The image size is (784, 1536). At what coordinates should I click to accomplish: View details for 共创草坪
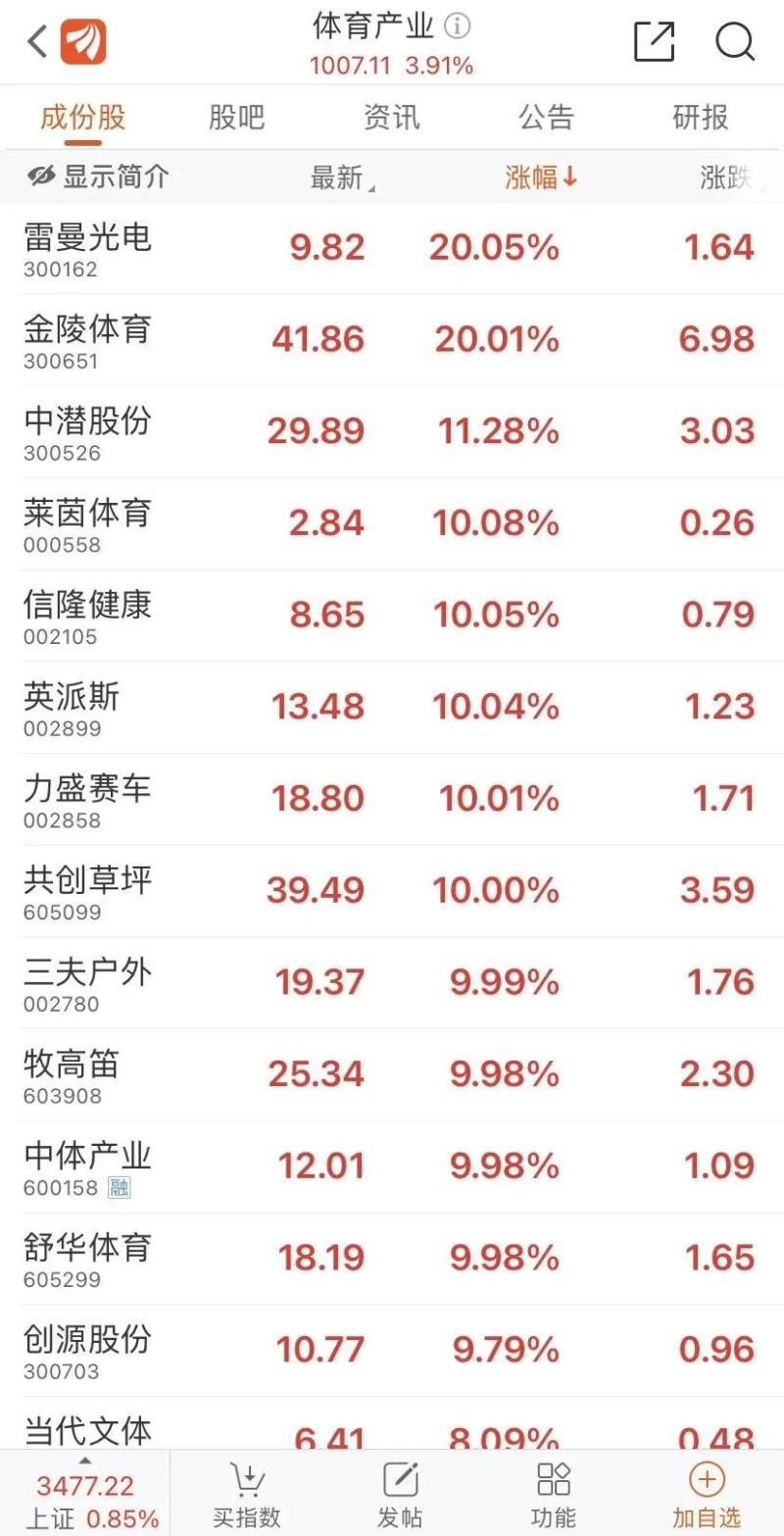click(392, 891)
